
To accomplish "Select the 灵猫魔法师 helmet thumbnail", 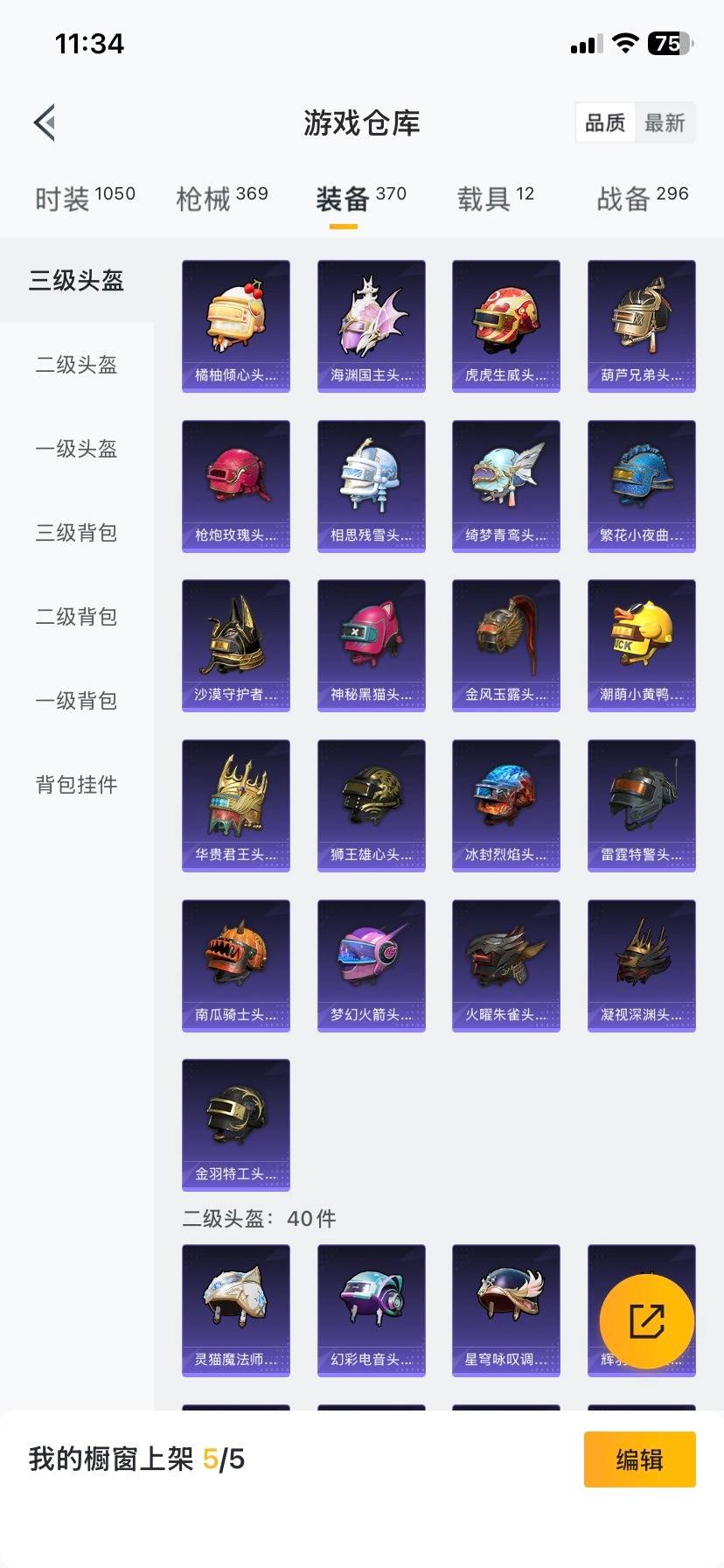I will tap(235, 1310).
